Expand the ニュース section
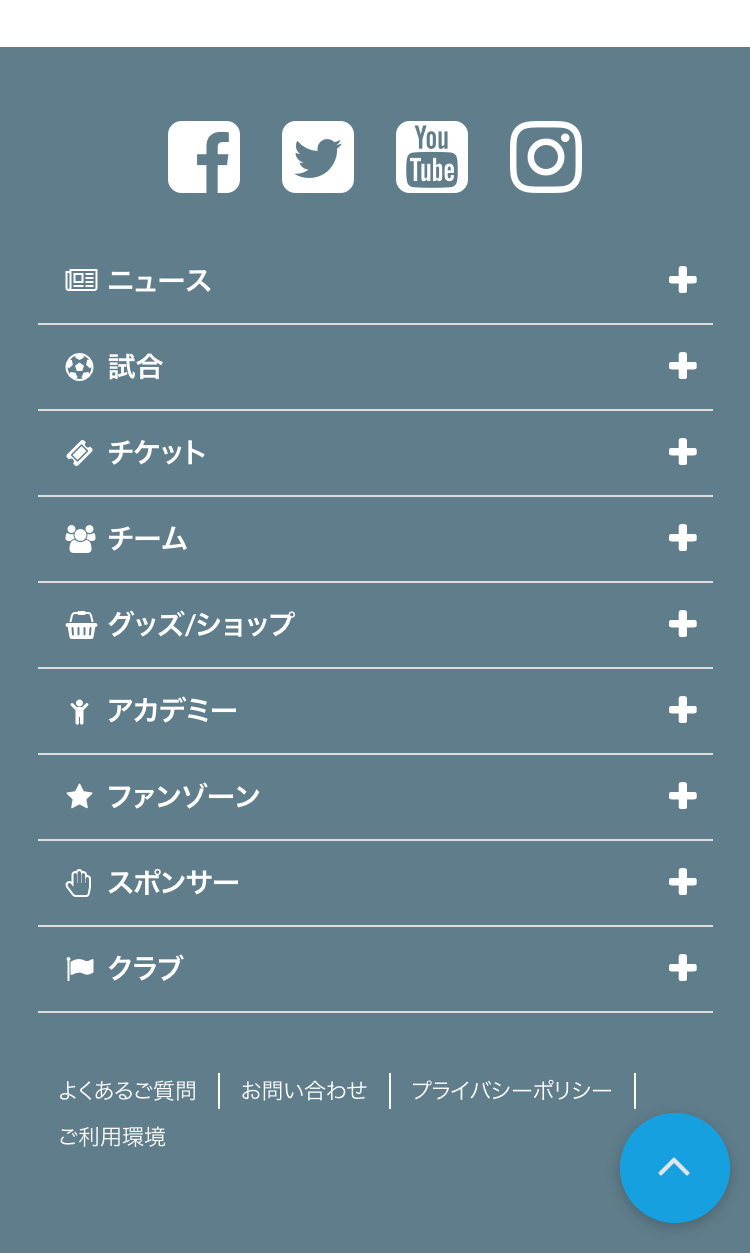The width and height of the screenshot is (750, 1253). pyautogui.click(x=375, y=281)
